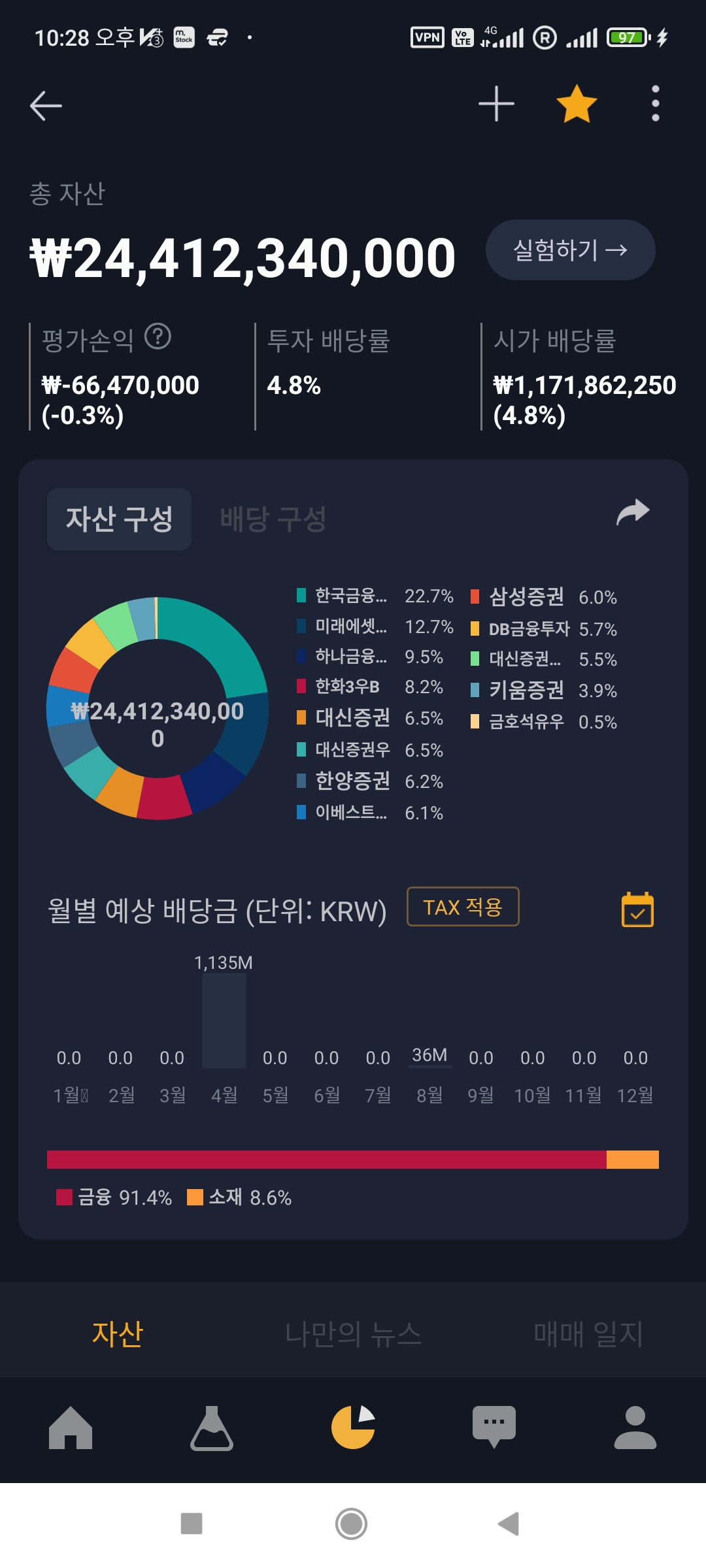706x1568 pixels.
Task: Select the 자산 구성 tab
Action: 119,519
